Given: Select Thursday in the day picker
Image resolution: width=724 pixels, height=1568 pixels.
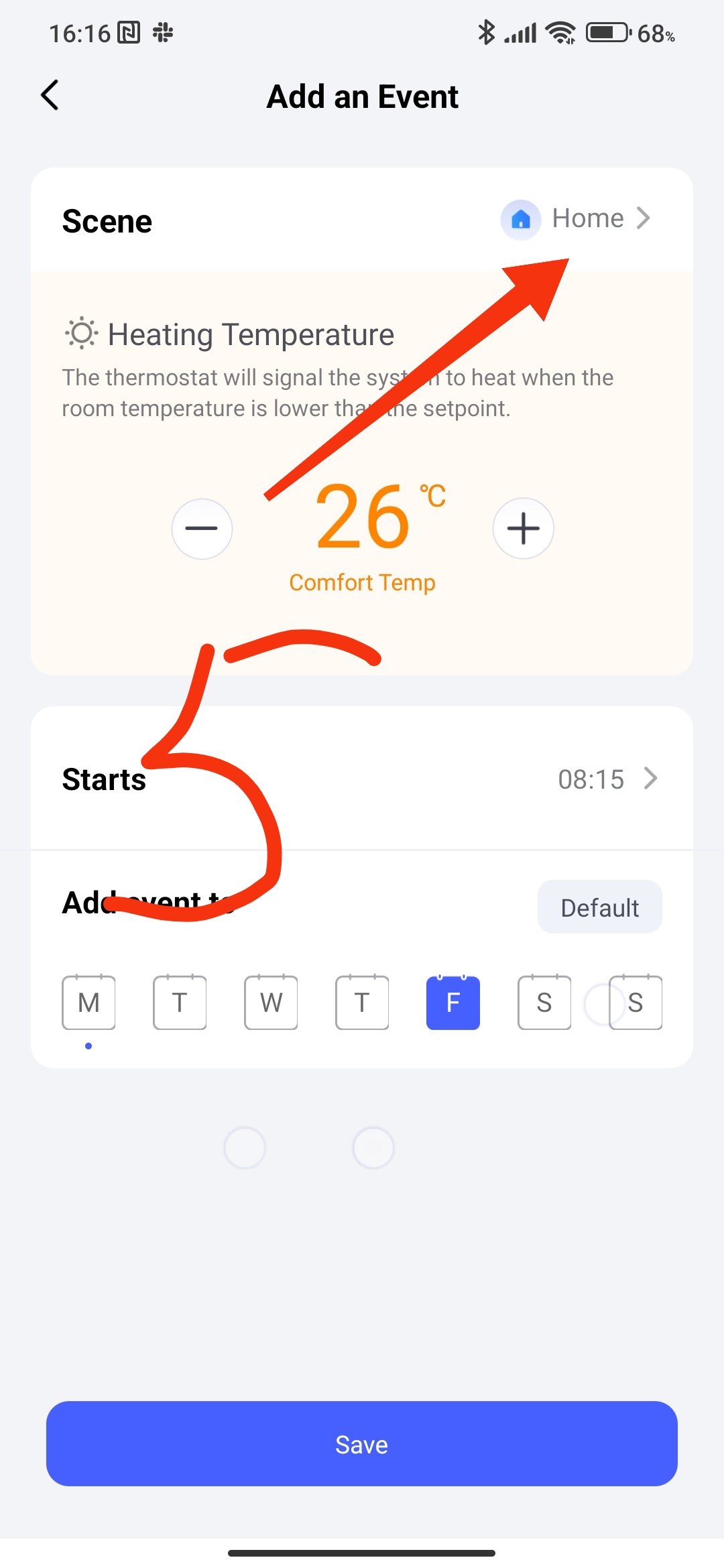Looking at the screenshot, I should pos(362,1002).
